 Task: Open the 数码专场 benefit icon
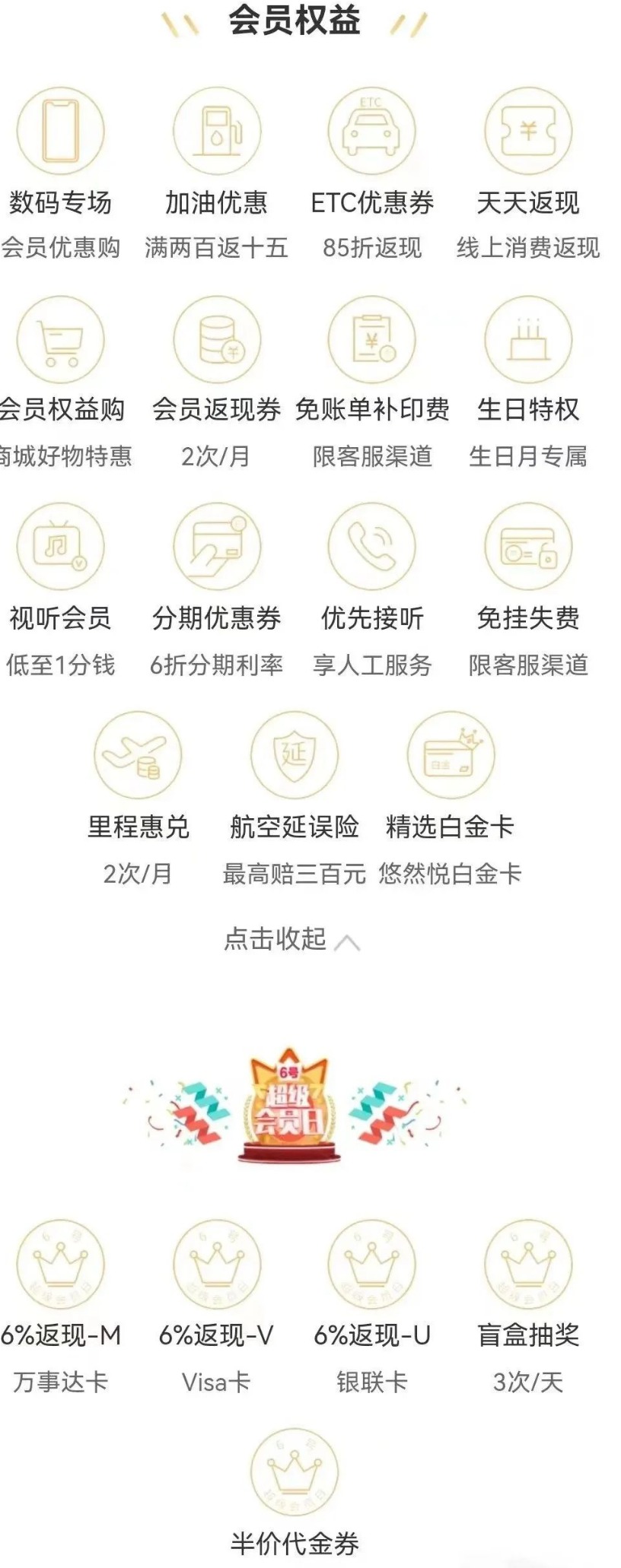(x=62, y=130)
